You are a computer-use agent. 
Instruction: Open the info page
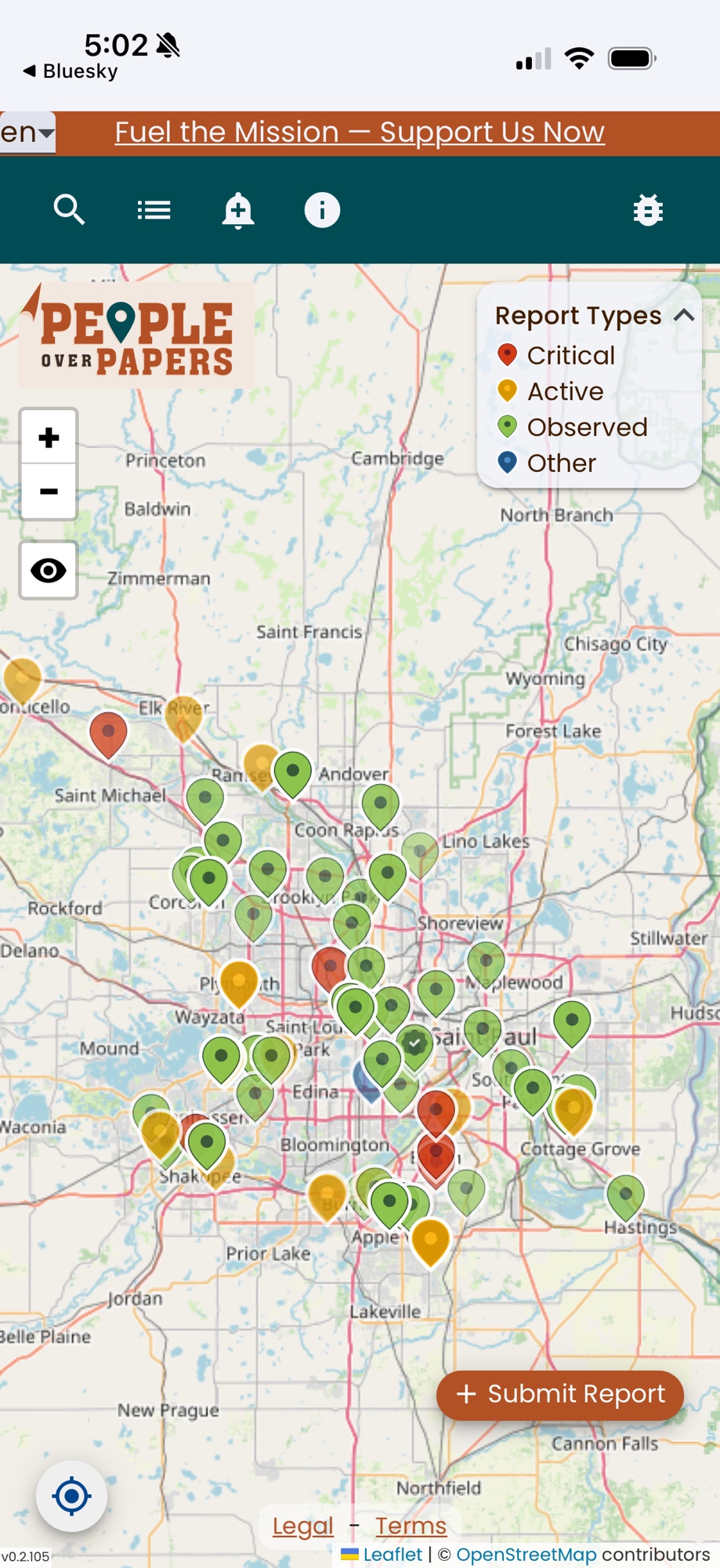pos(322,210)
